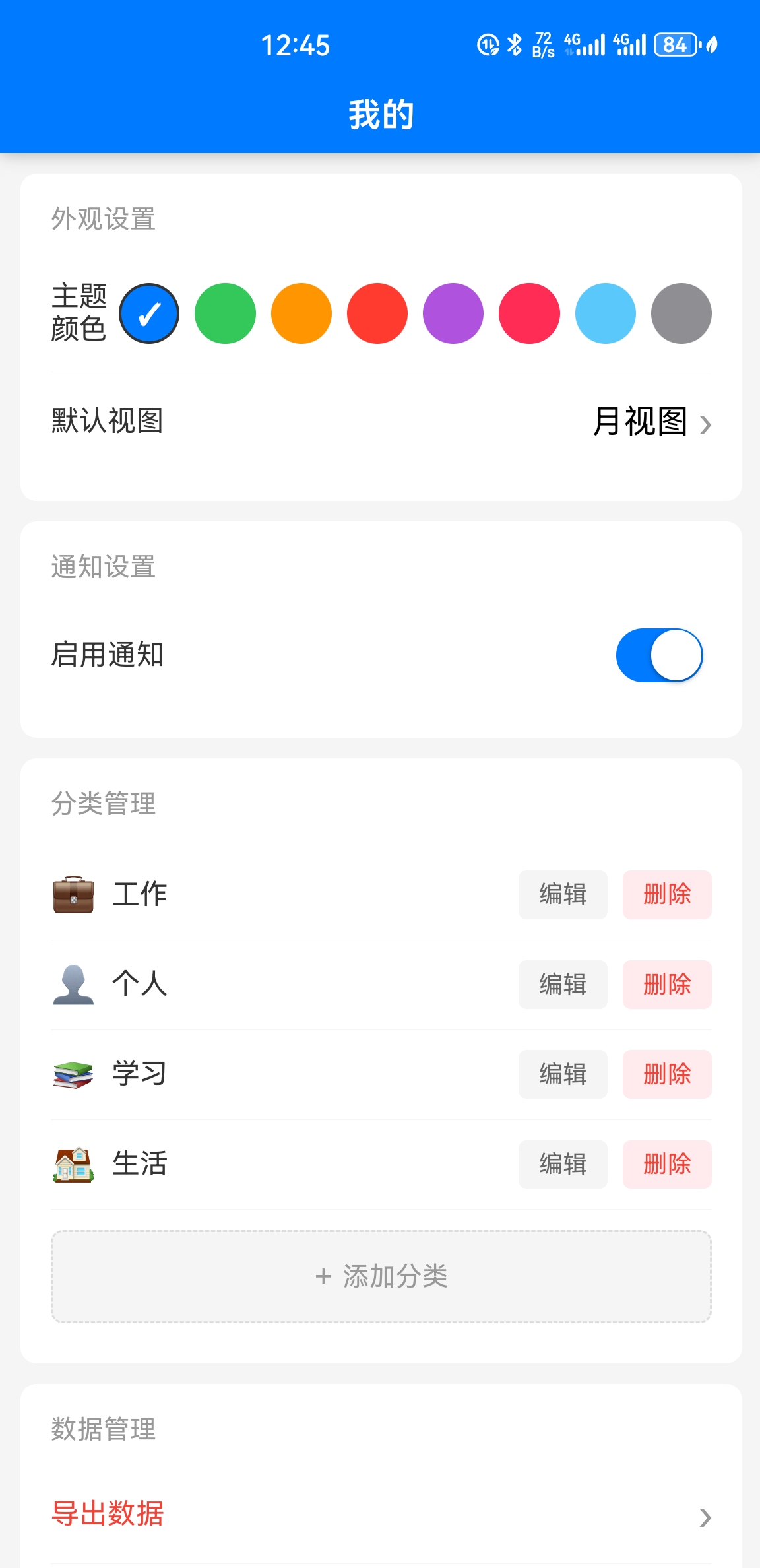Select the 我的 tab title
This screenshot has width=760, height=1568.
click(x=380, y=114)
